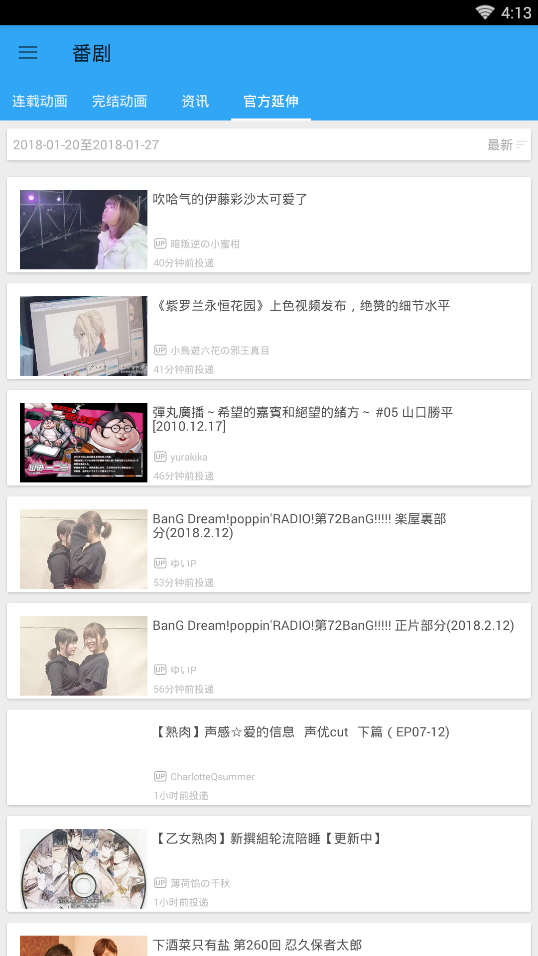Open BanG Dream 第72 正片部分 video
The width and height of the screenshot is (538, 956).
tap(269, 651)
